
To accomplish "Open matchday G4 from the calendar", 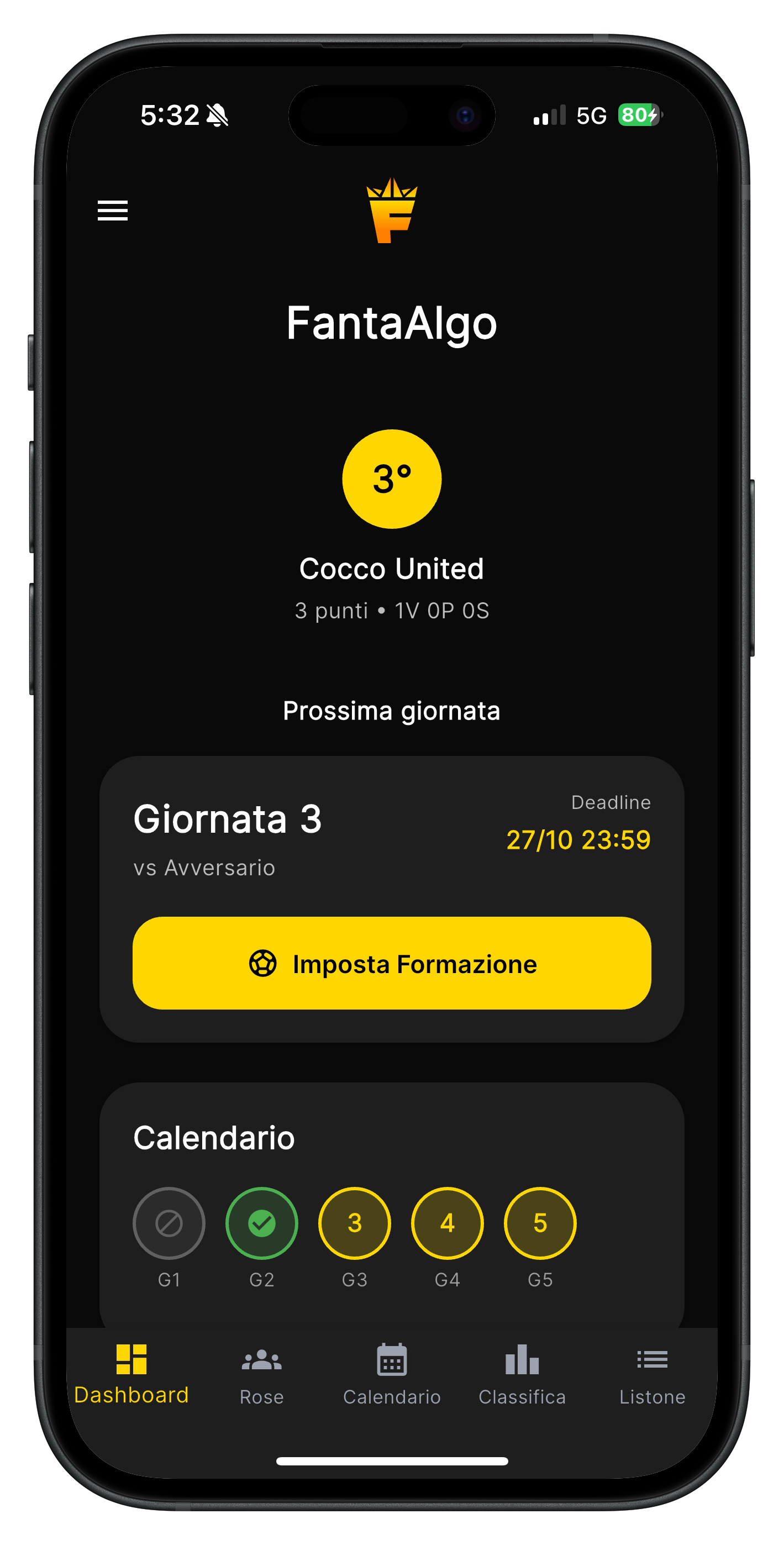I will pyautogui.click(x=448, y=1223).
